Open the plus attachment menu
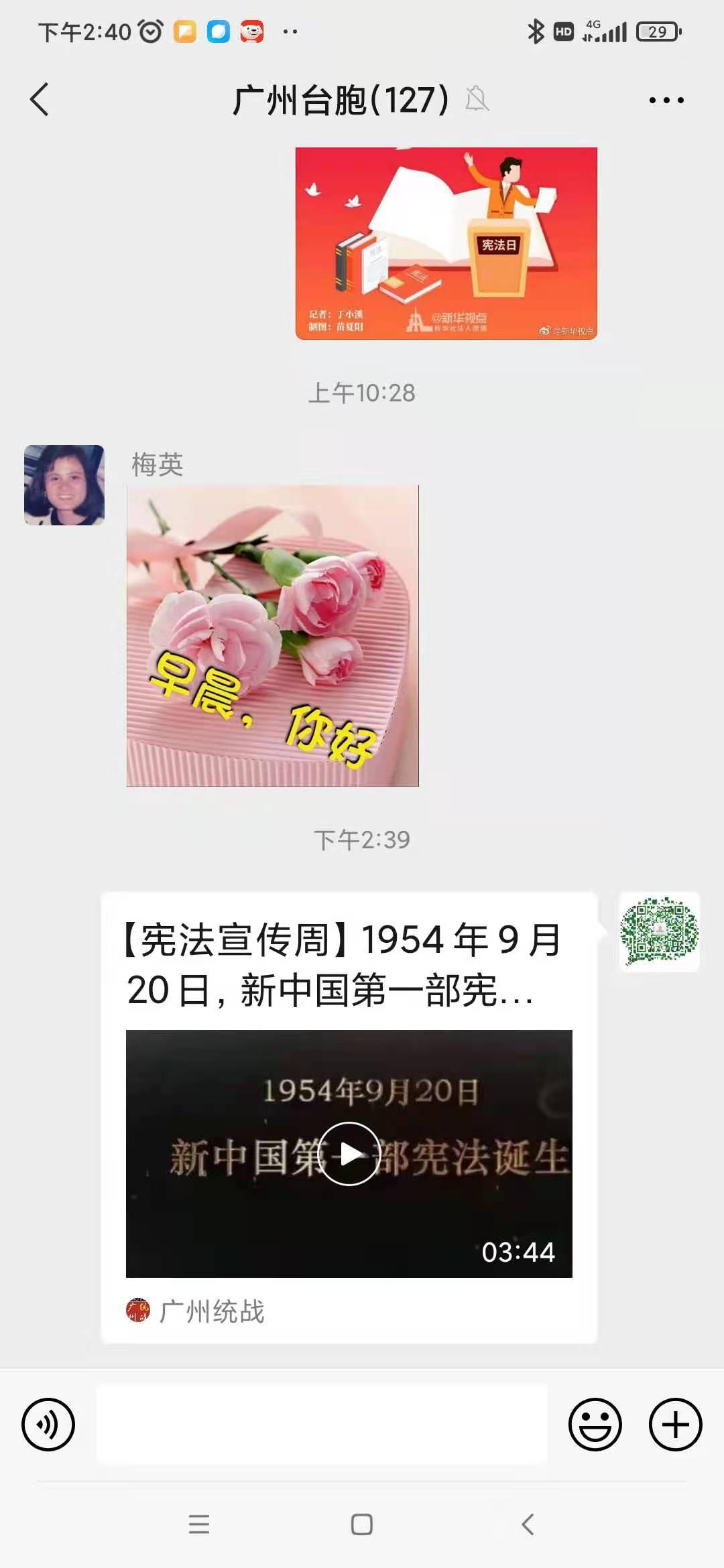 tap(675, 1424)
